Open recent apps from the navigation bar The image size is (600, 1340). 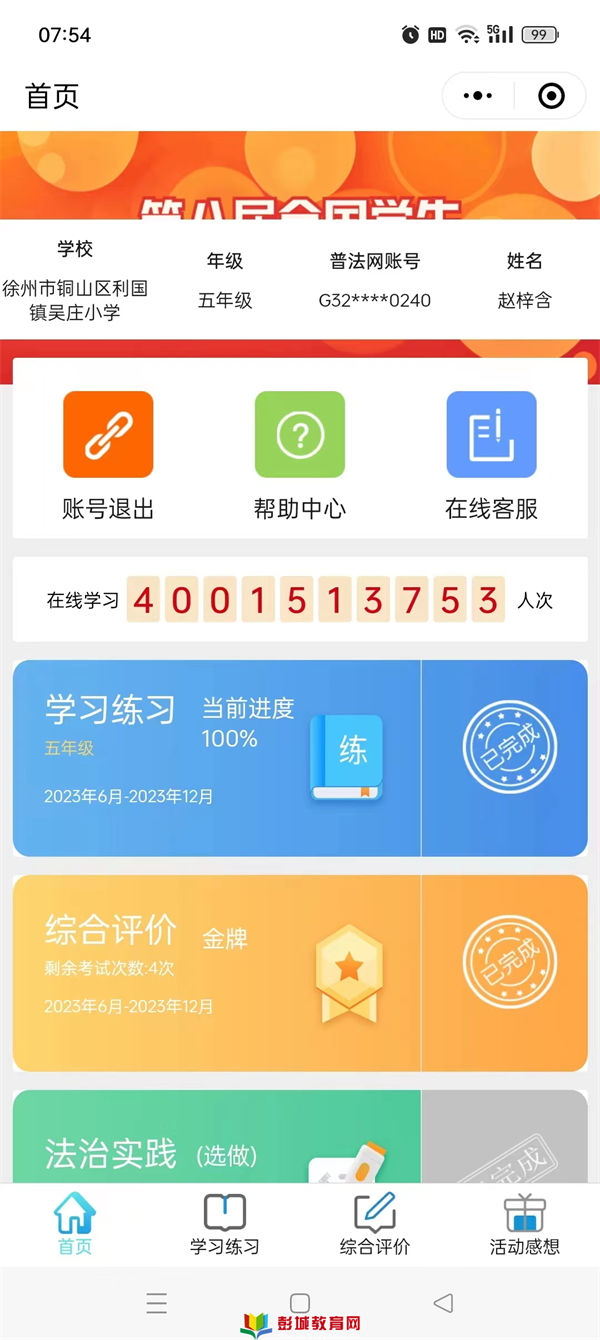pyautogui.click(x=156, y=1302)
